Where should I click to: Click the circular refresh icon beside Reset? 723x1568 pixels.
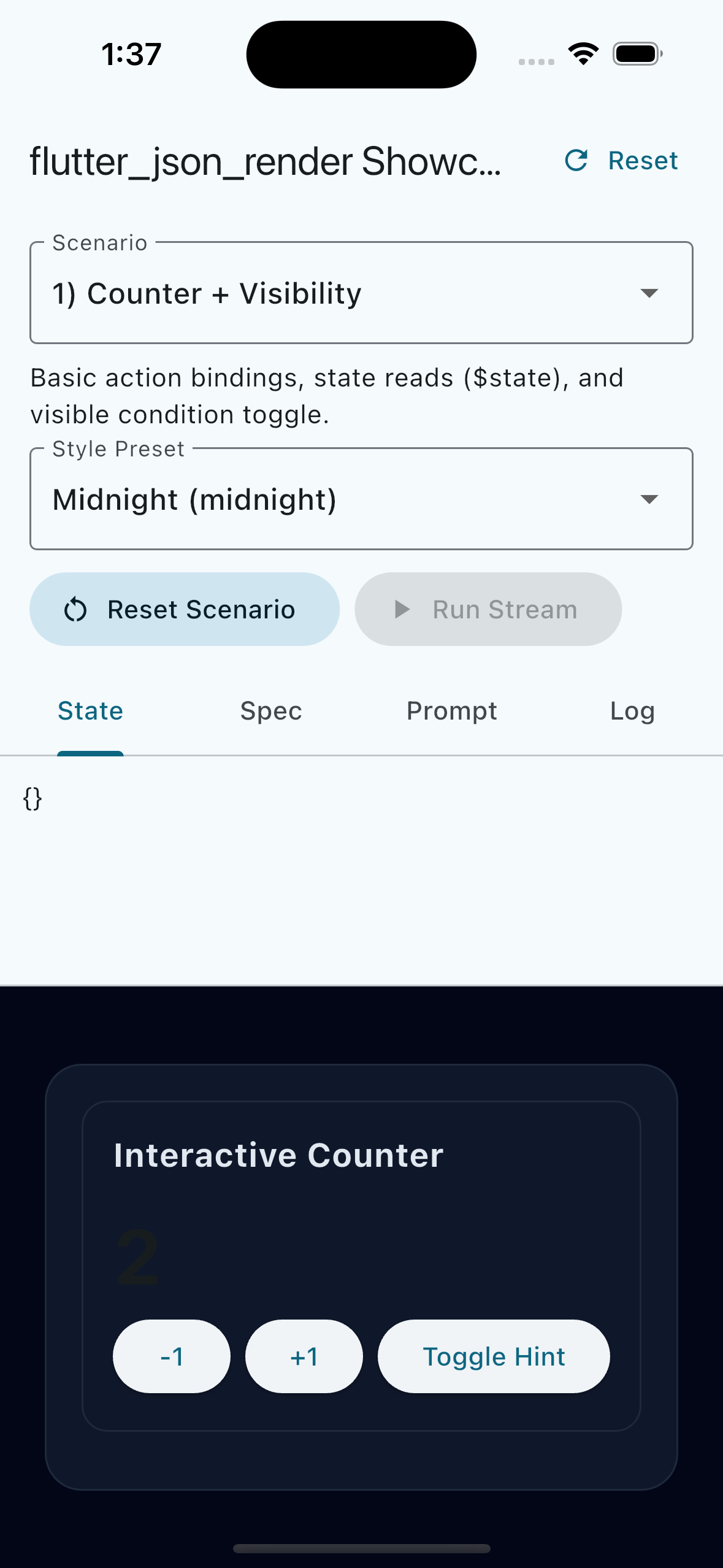pos(577,161)
